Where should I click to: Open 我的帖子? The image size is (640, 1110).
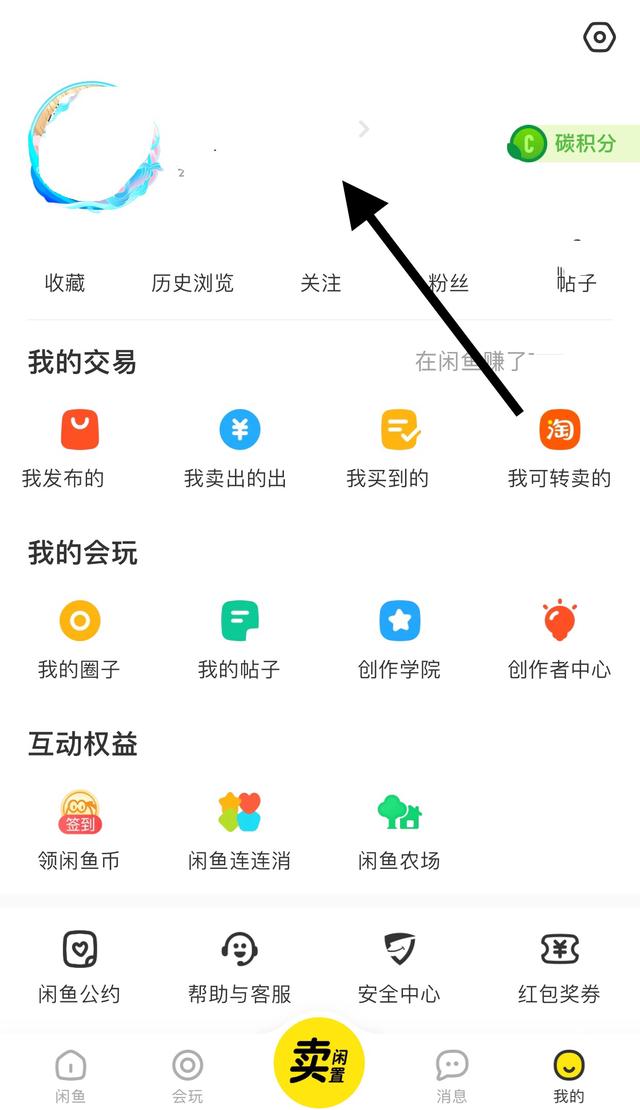click(239, 639)
